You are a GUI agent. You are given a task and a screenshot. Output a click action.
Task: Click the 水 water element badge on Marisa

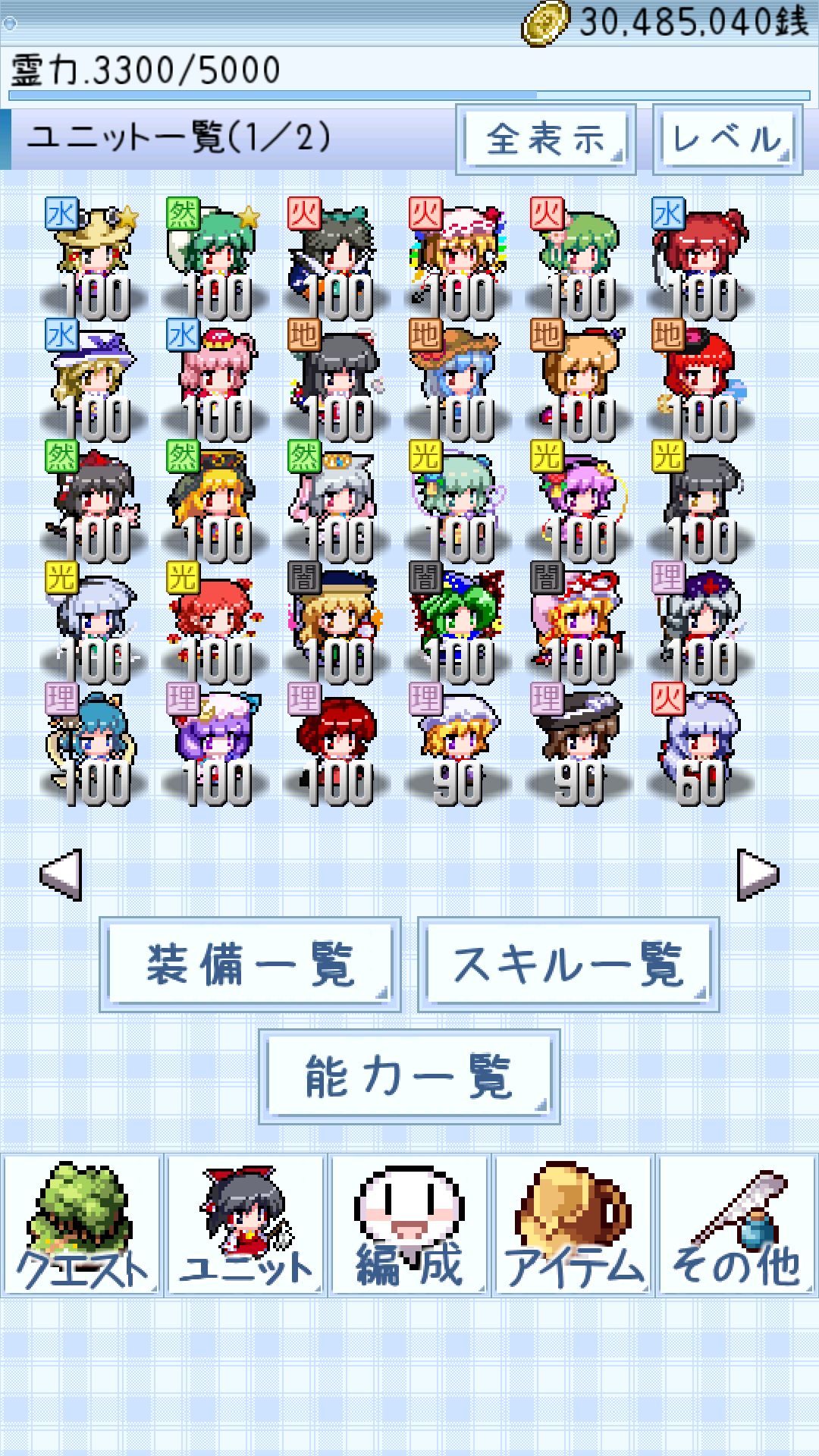click(x=62, y=335)
